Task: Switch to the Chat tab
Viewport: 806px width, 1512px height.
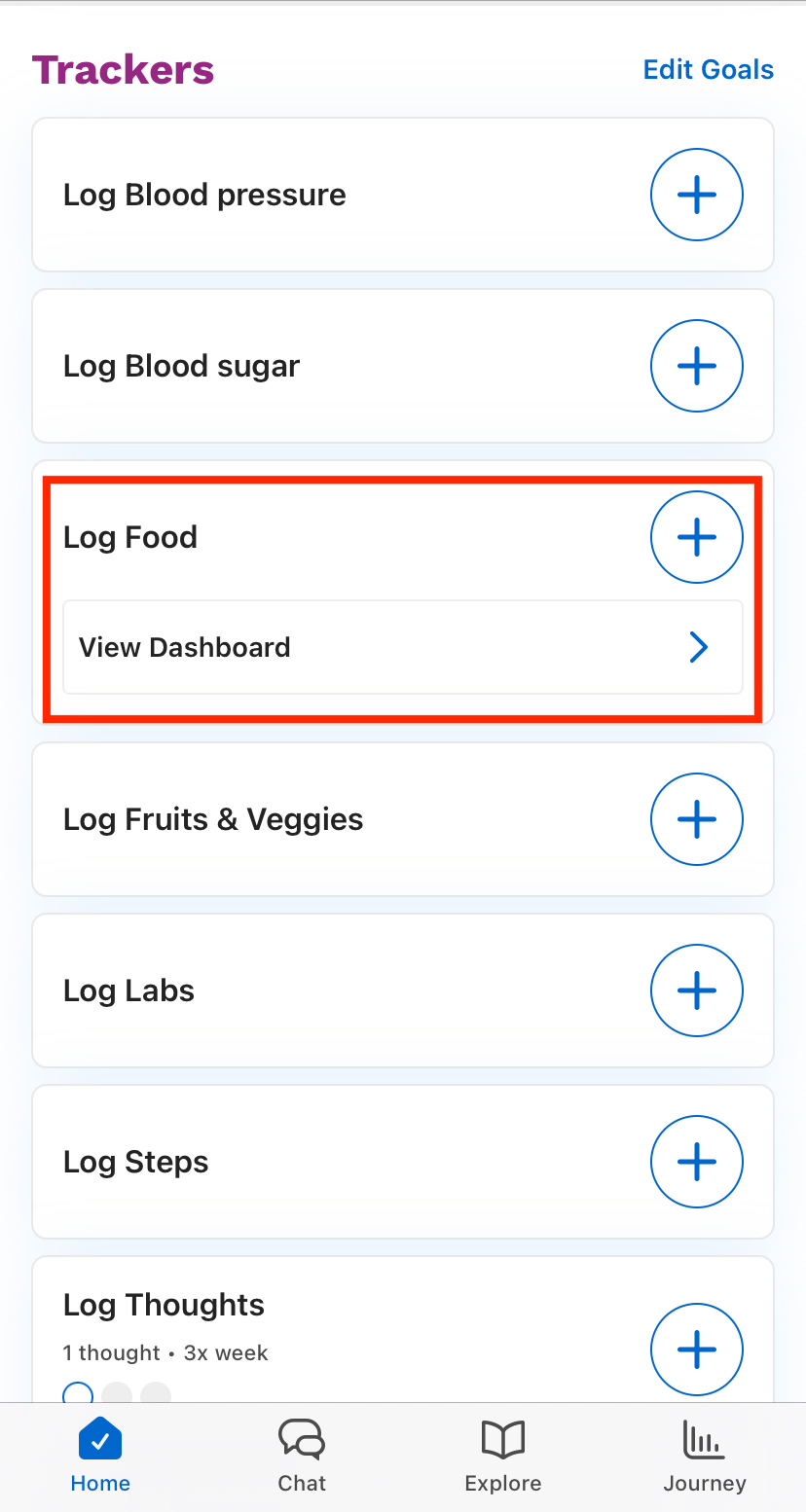Action: [302, 1457]
